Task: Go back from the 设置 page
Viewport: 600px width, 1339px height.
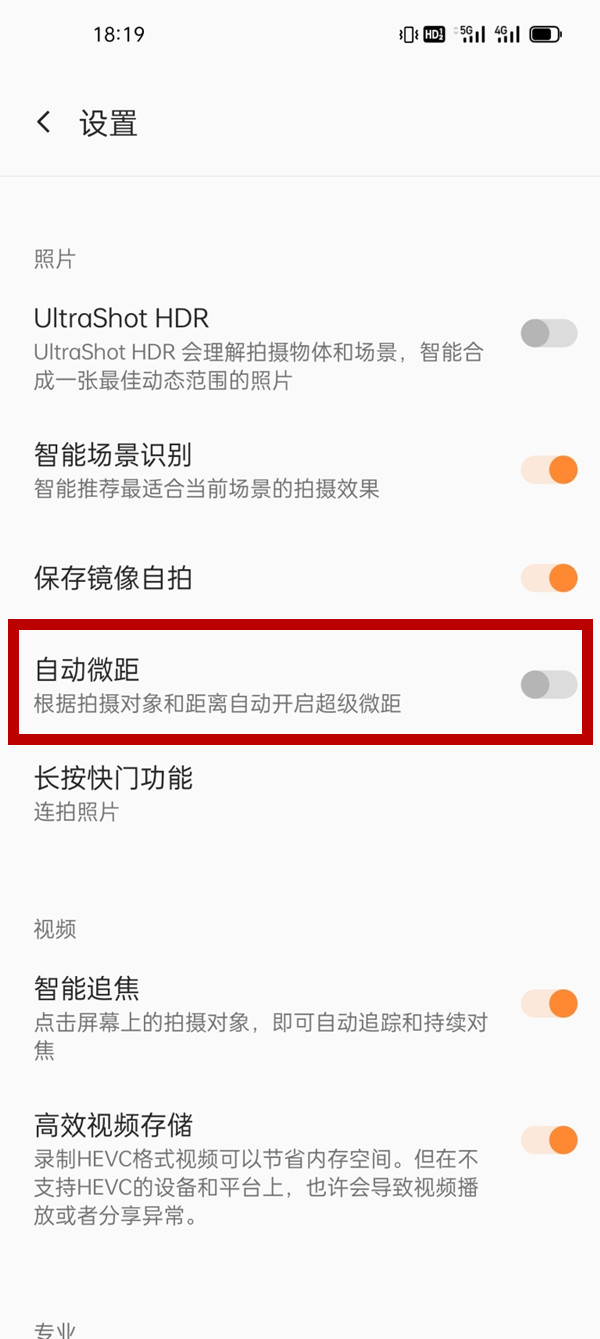Action: tap(43, 123)
